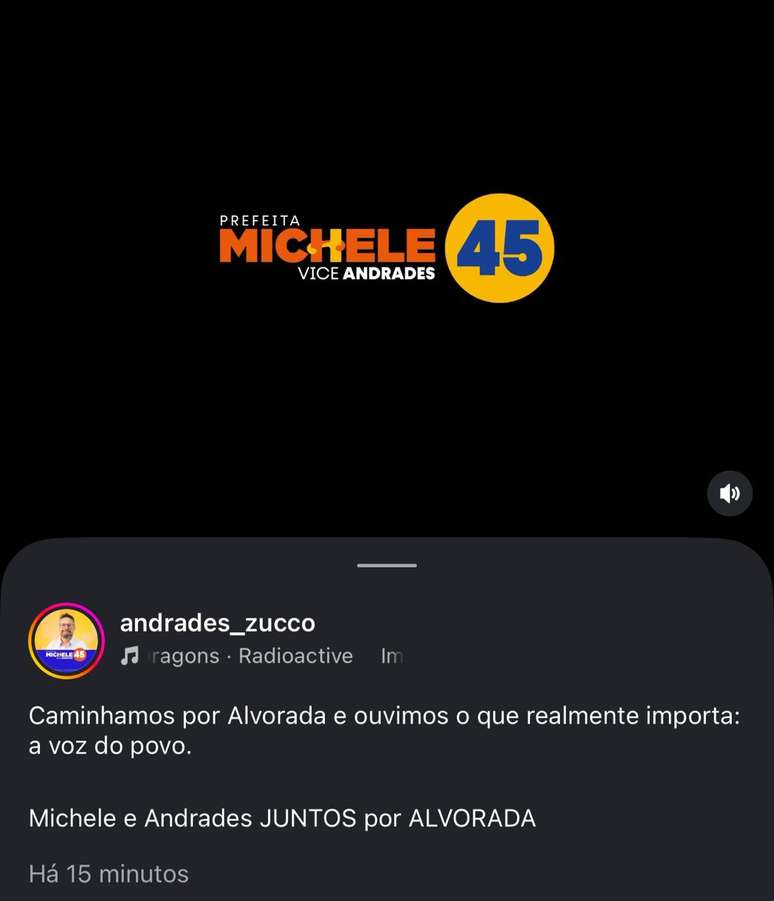
Task: Mute the video sound
Action: (730, 493)
